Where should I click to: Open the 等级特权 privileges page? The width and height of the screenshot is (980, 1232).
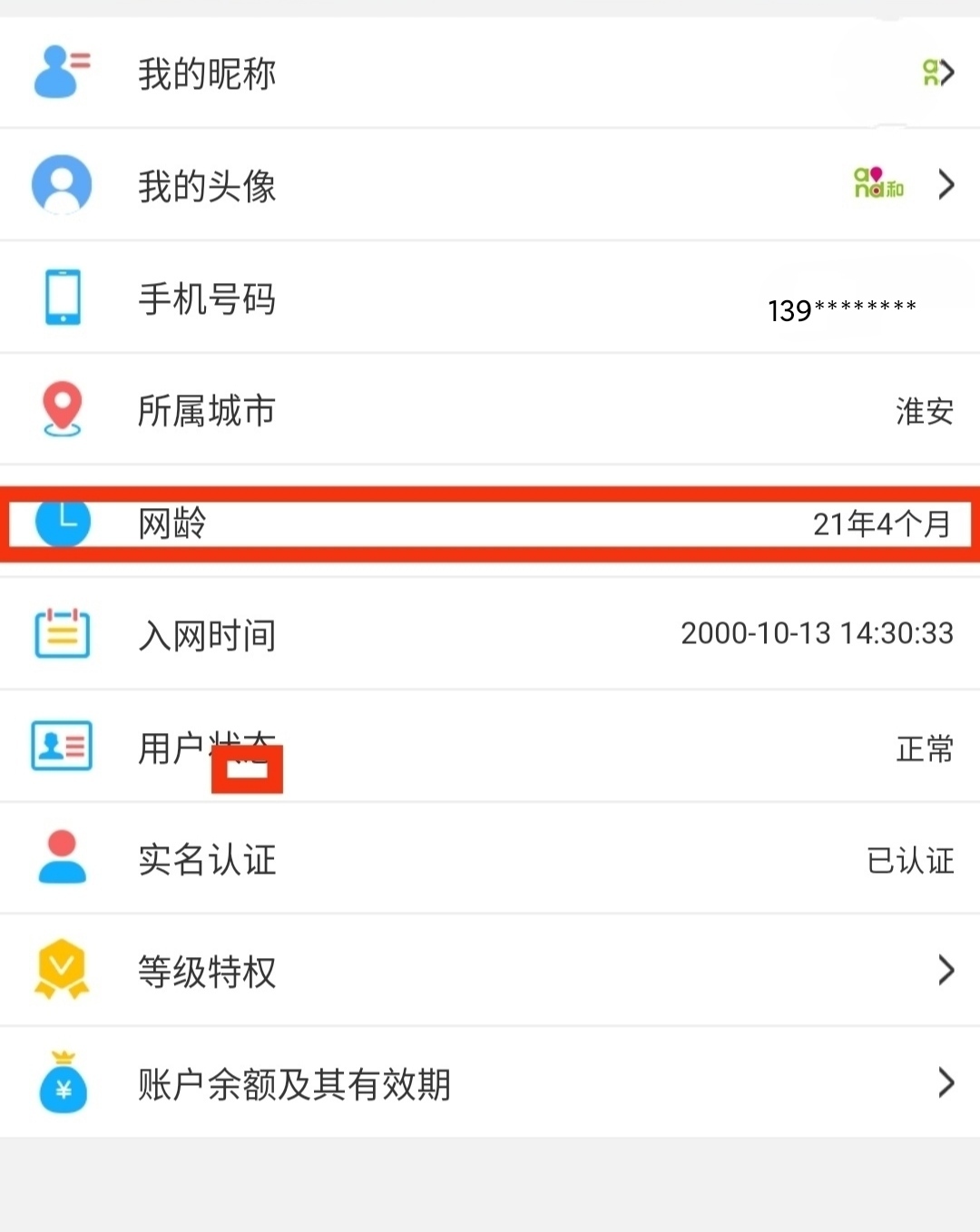pos(207,971)
